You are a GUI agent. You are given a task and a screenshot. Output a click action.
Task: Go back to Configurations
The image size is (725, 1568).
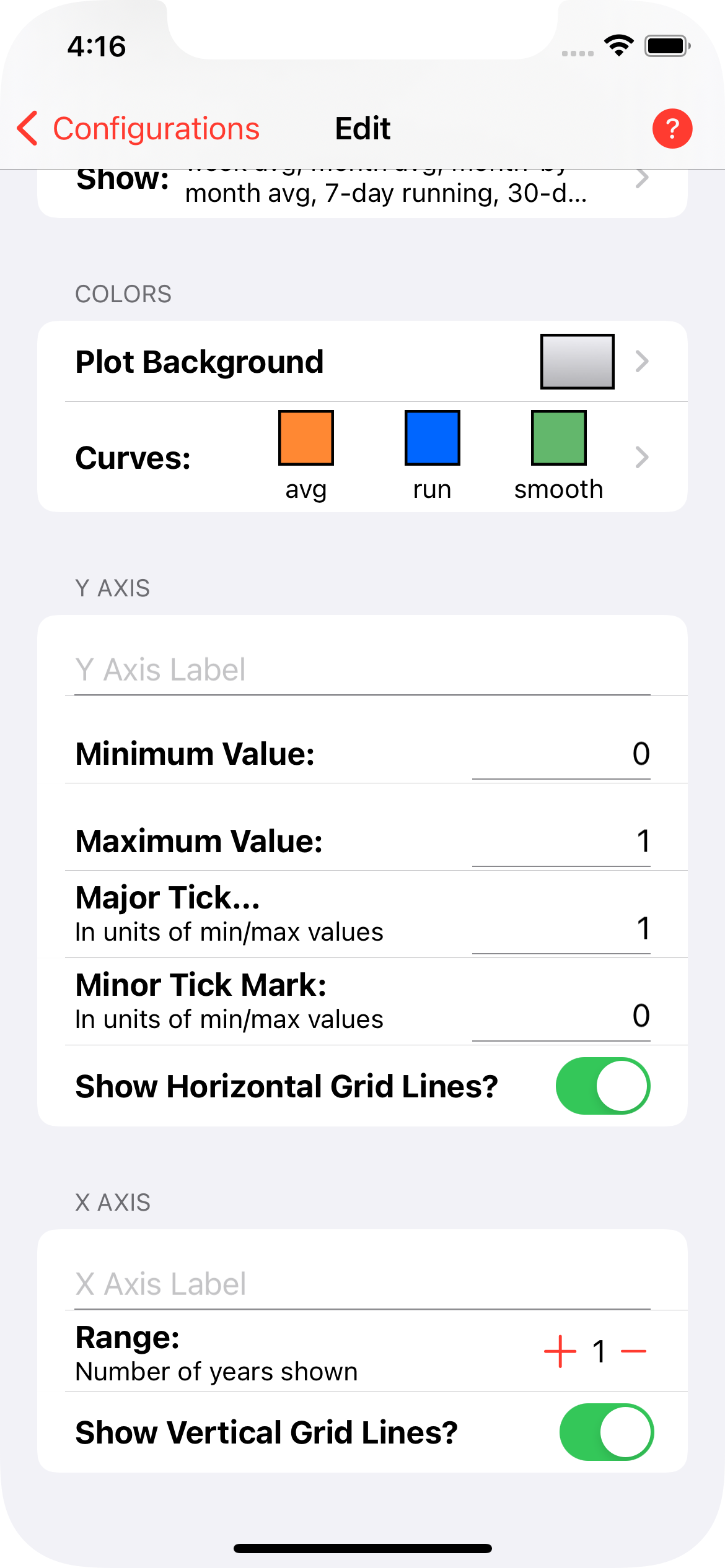pos(138,129)
